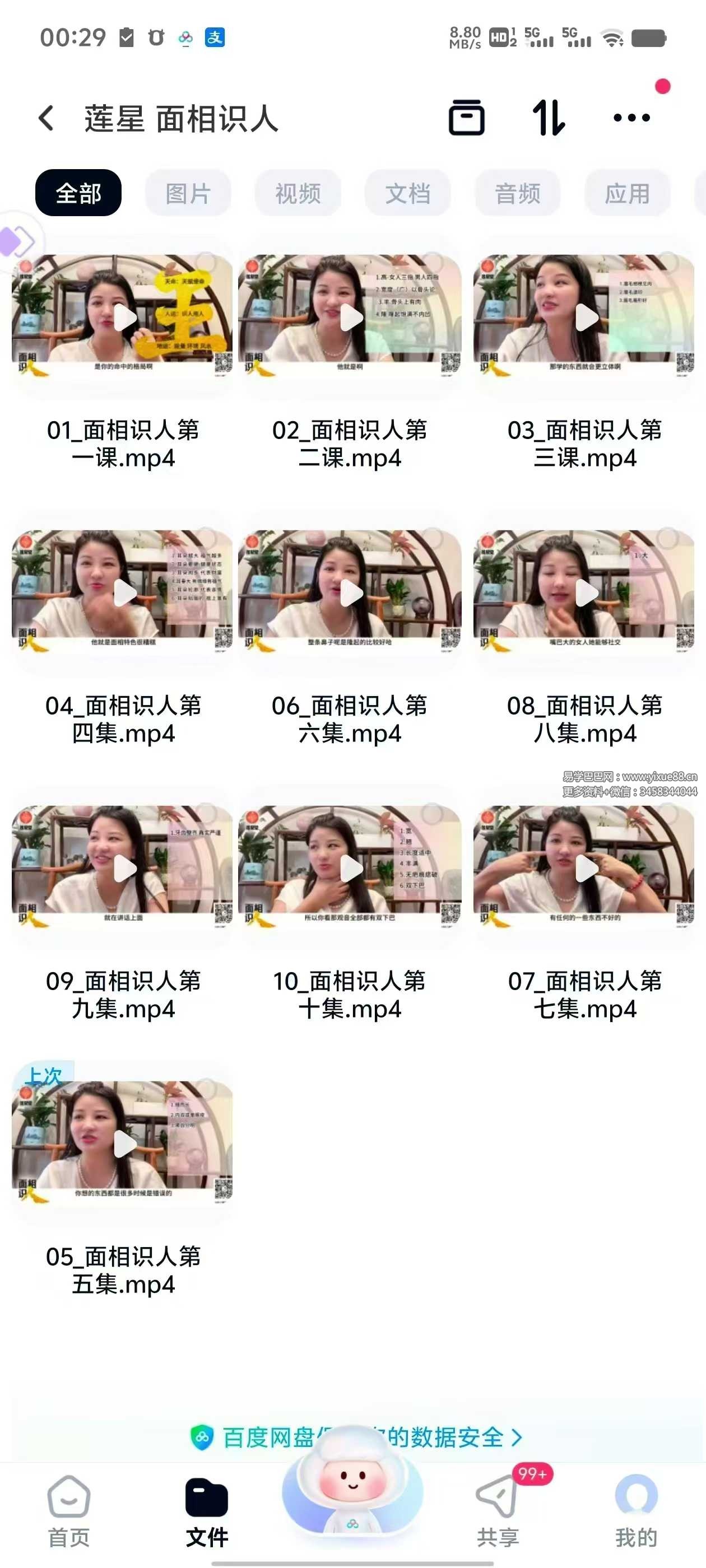This screenshot has height=1568, width=706.
Task: Open the 共享 tab
Action: pos(498,1511)
